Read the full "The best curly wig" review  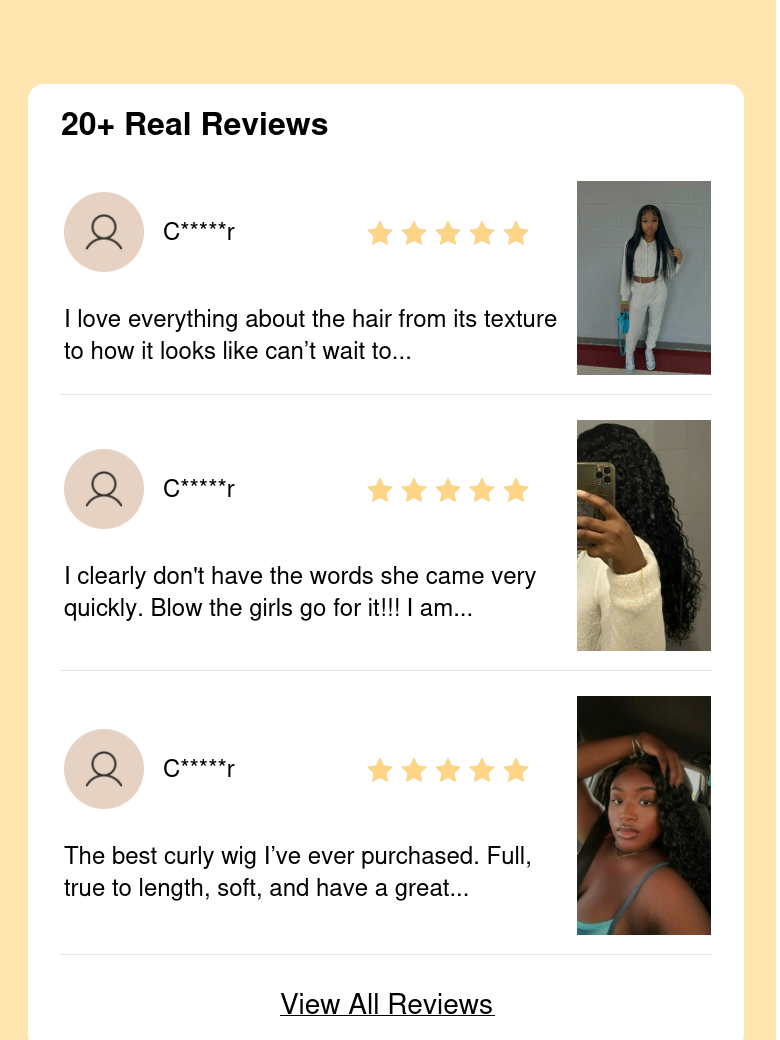[298, 872]
